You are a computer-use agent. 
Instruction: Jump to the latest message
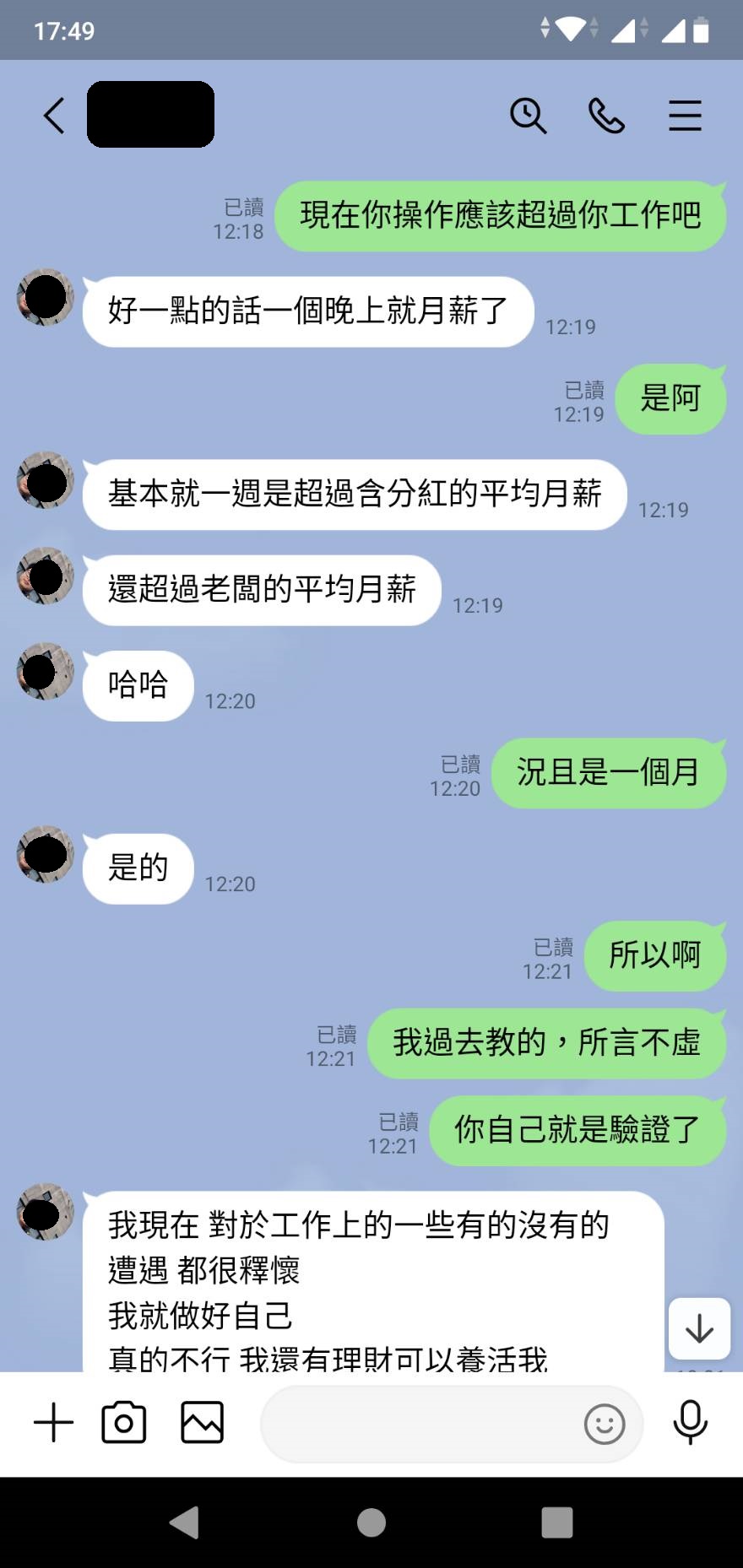tap(699, 1328)
